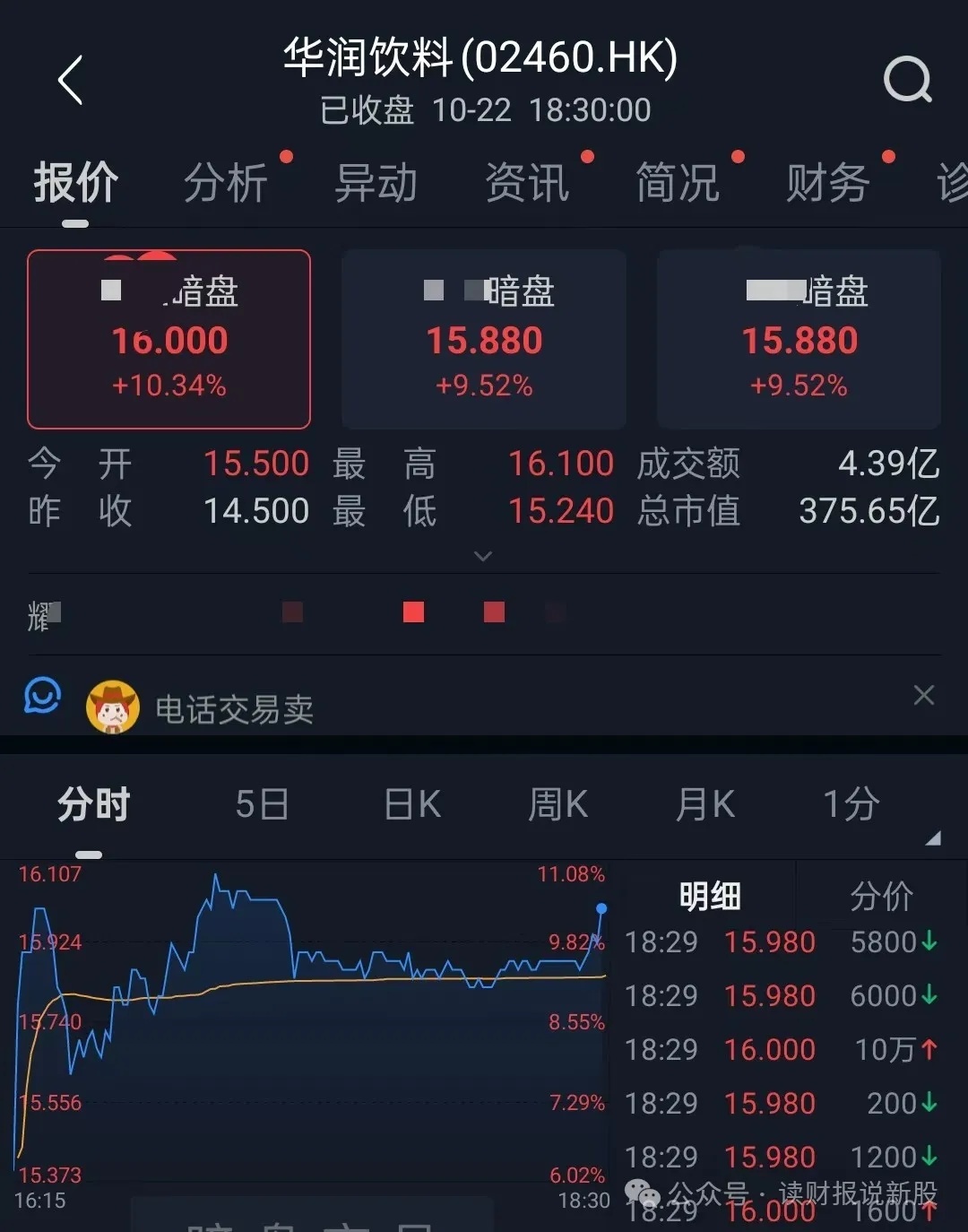This screenshot has height=1232, width=968.
Task: Select the 暗盘 card showing 16.000
Action: tap(169, 339)
